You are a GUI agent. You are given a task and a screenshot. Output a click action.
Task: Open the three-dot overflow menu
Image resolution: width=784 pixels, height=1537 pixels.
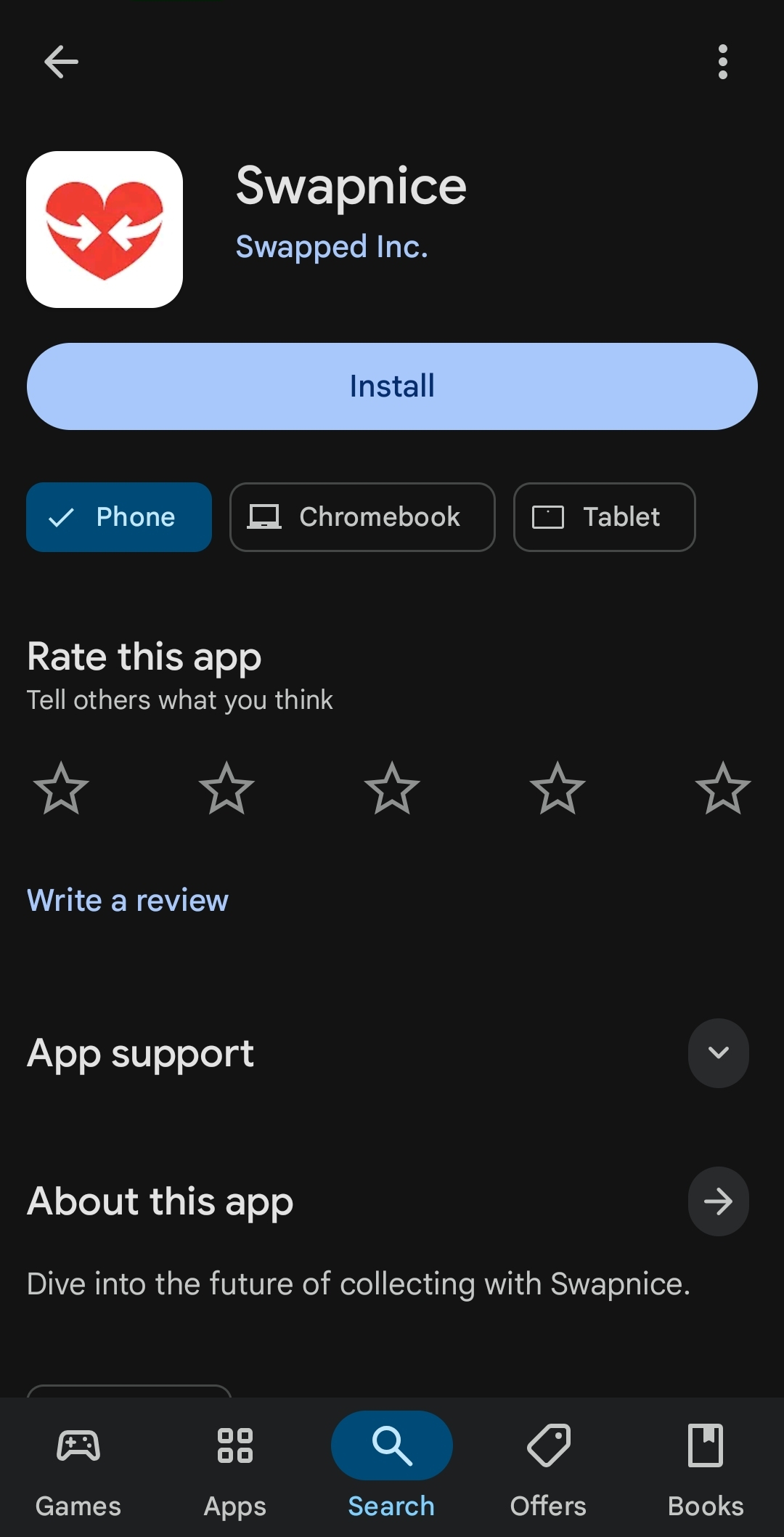(722, 62)
